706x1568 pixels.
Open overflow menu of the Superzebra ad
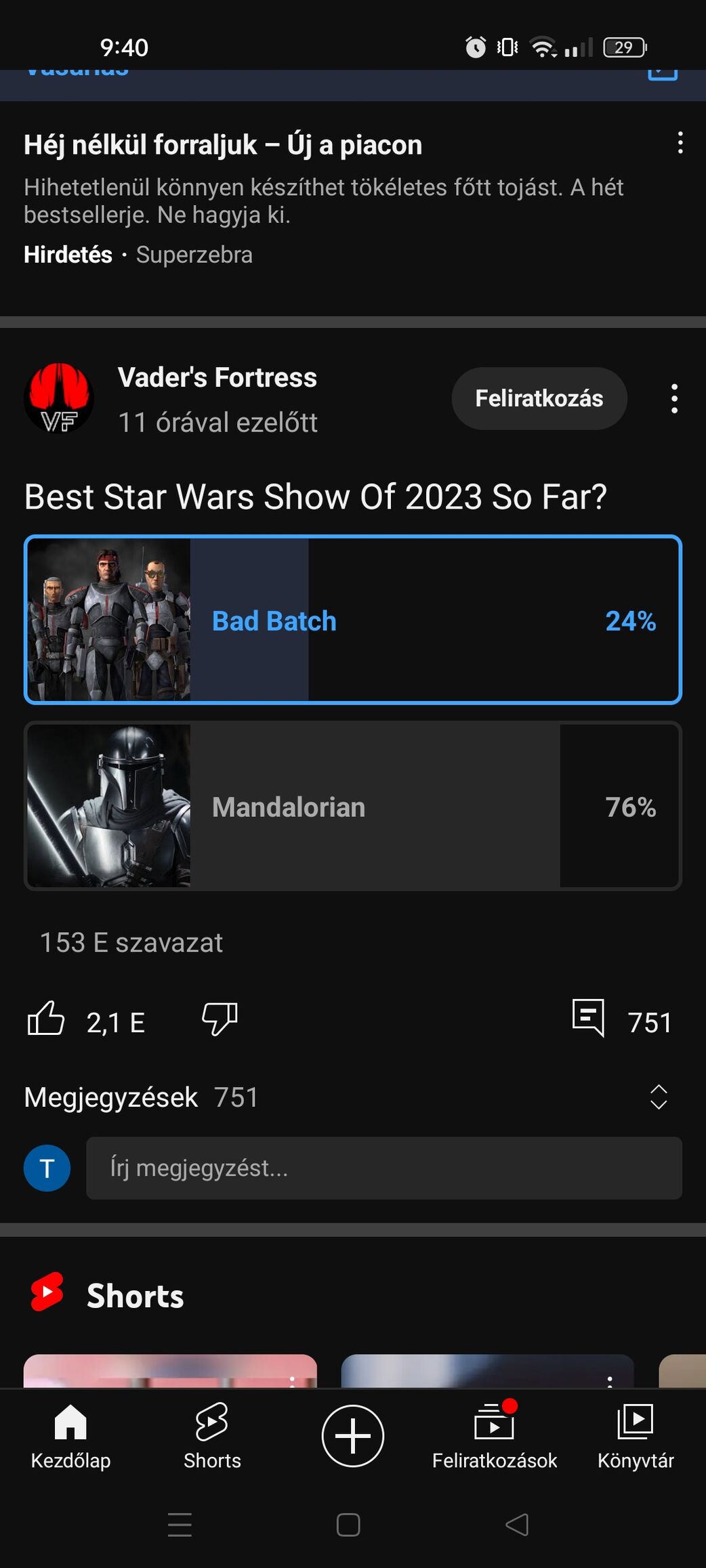(x=680, y=143)
